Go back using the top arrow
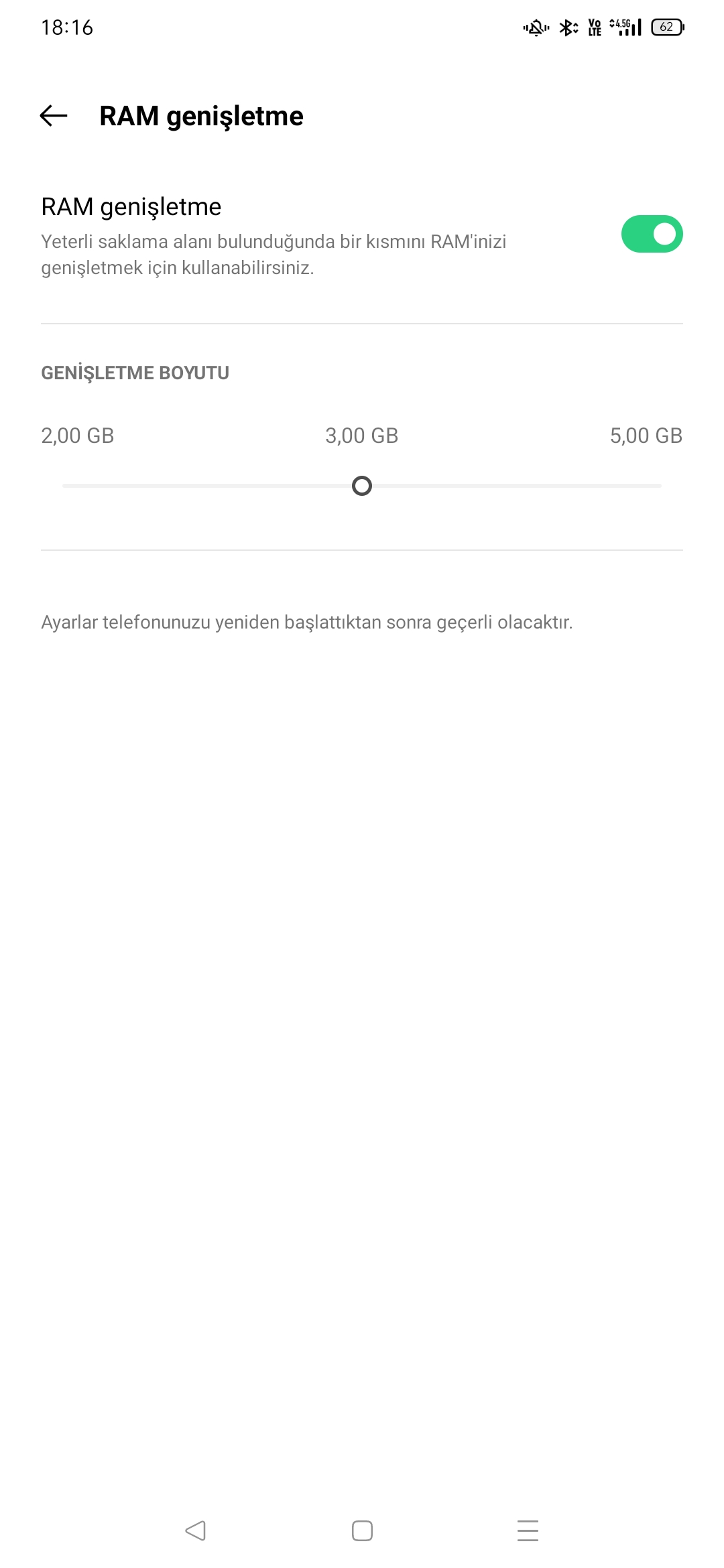Screen dimensions: 724x1568 click(54, 116)
